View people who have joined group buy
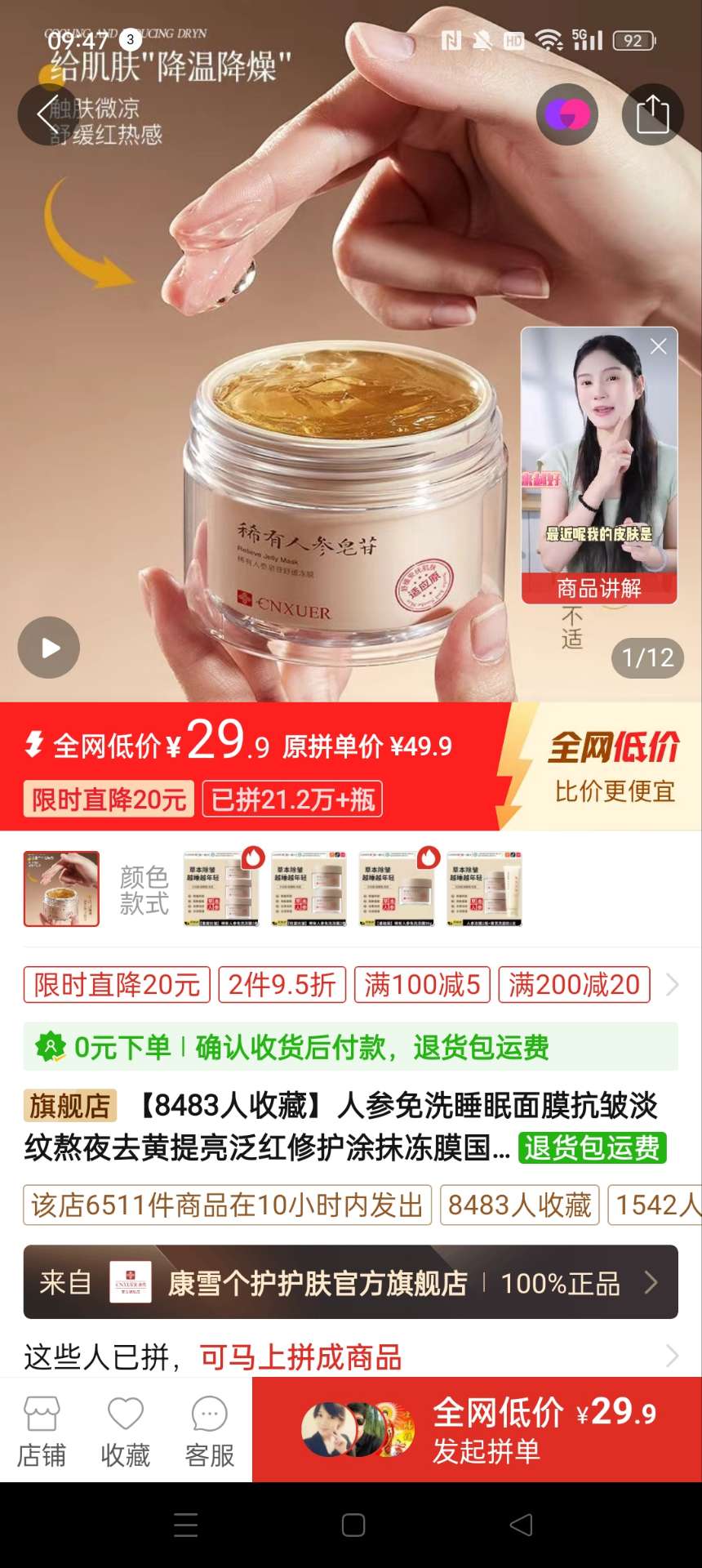 point(351,1356)
